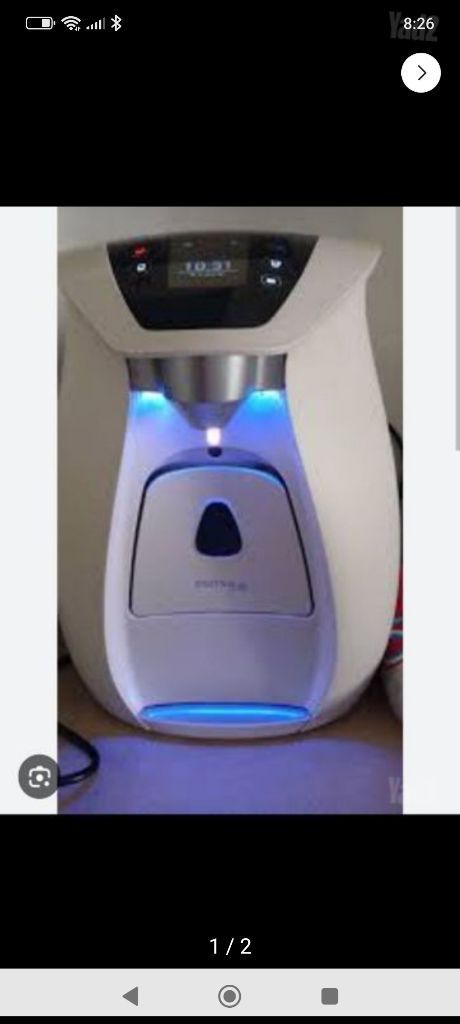Open recent apps from the navigation bar
The width and height of the screenshot is (460, 1024).
(330, 996)
